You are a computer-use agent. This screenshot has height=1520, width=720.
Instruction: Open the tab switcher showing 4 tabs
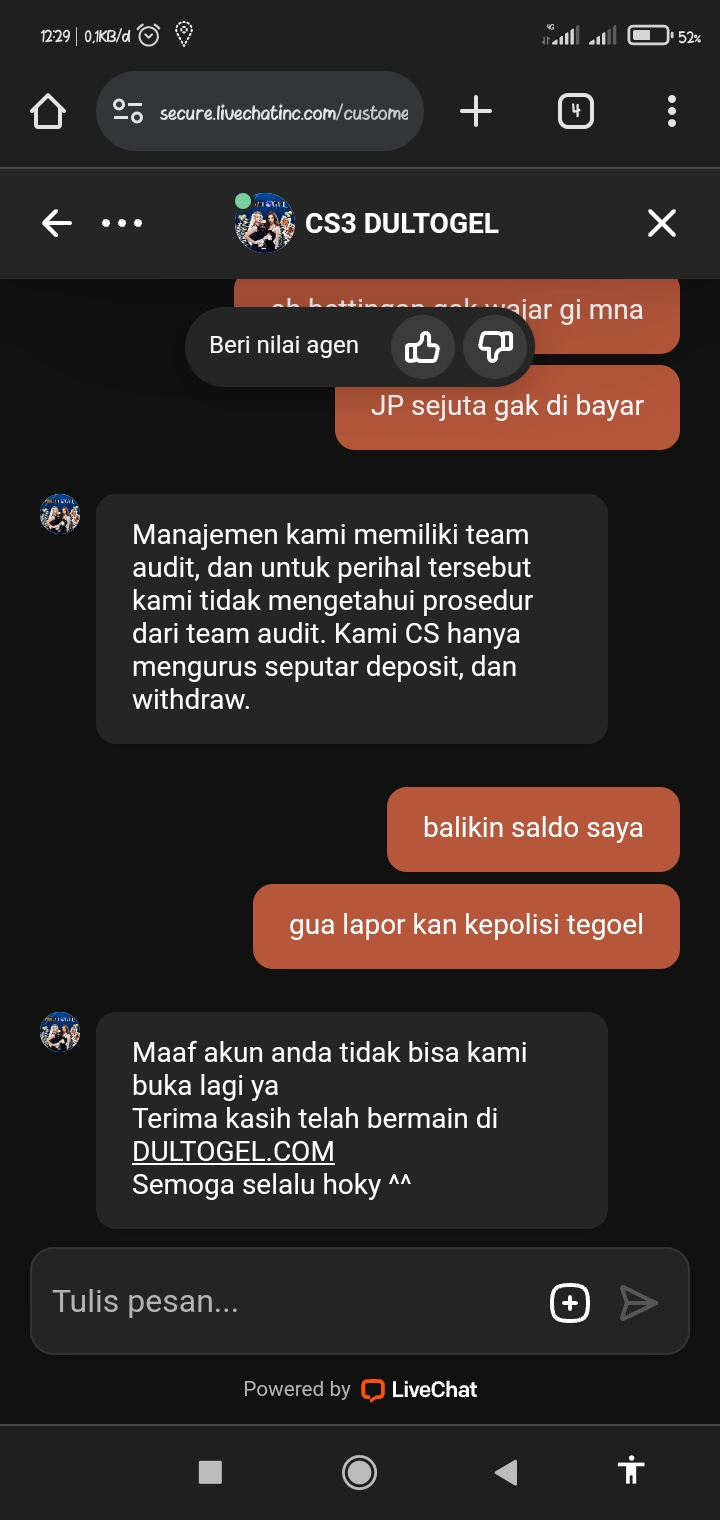coord(575,111)
